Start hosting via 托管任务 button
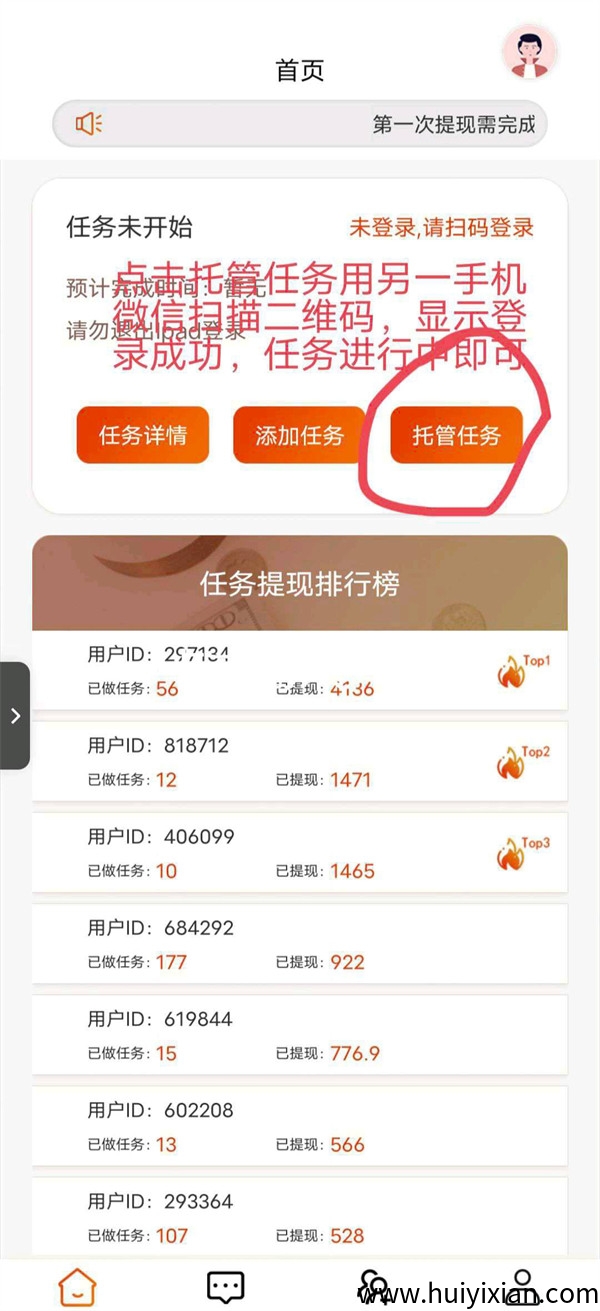Screen dimensions: 600x1311 456,435
